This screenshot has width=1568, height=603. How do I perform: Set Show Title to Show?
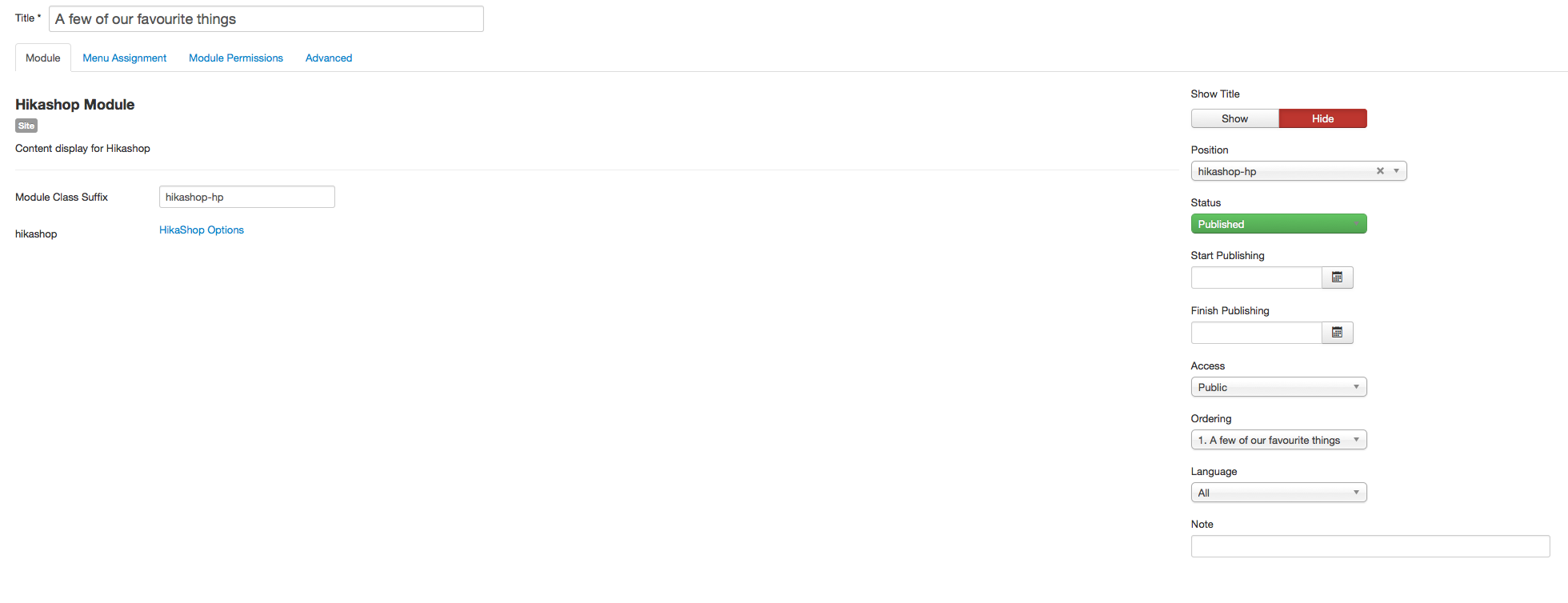click(x=1234, y=119)
